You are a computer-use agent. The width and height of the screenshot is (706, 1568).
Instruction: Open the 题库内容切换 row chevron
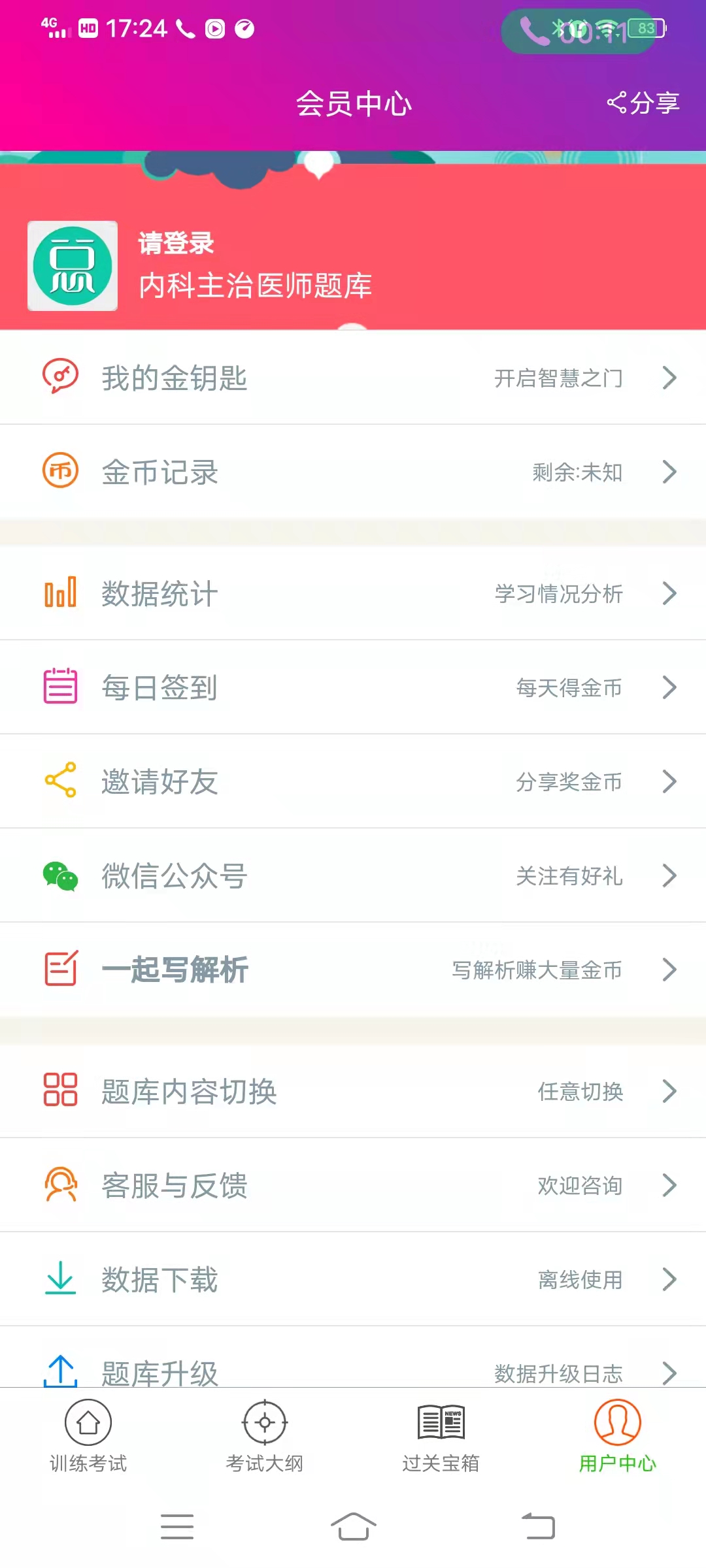(x=668, y=1091)
